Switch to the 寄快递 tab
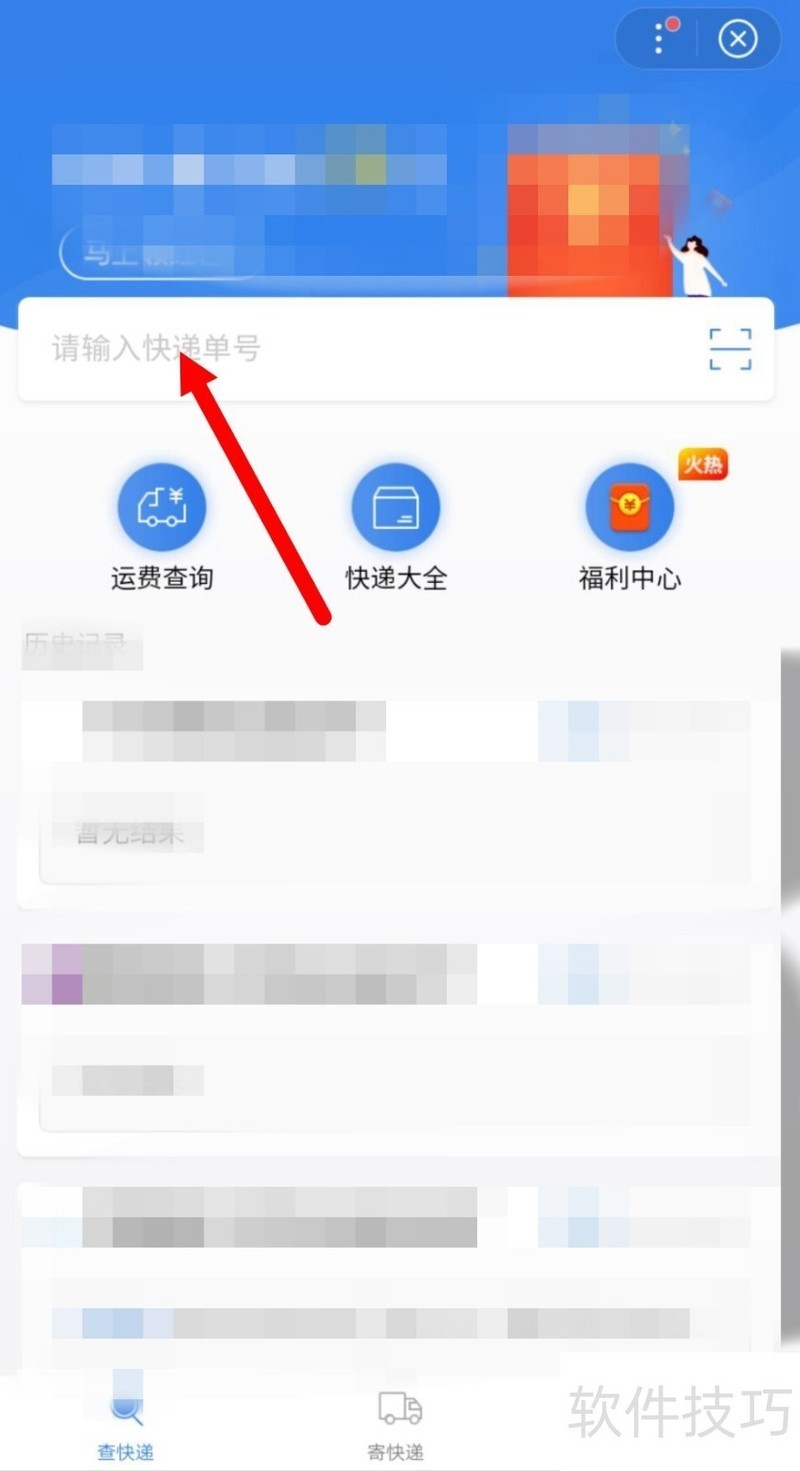800x1471 pixels. pos(397,1425)
